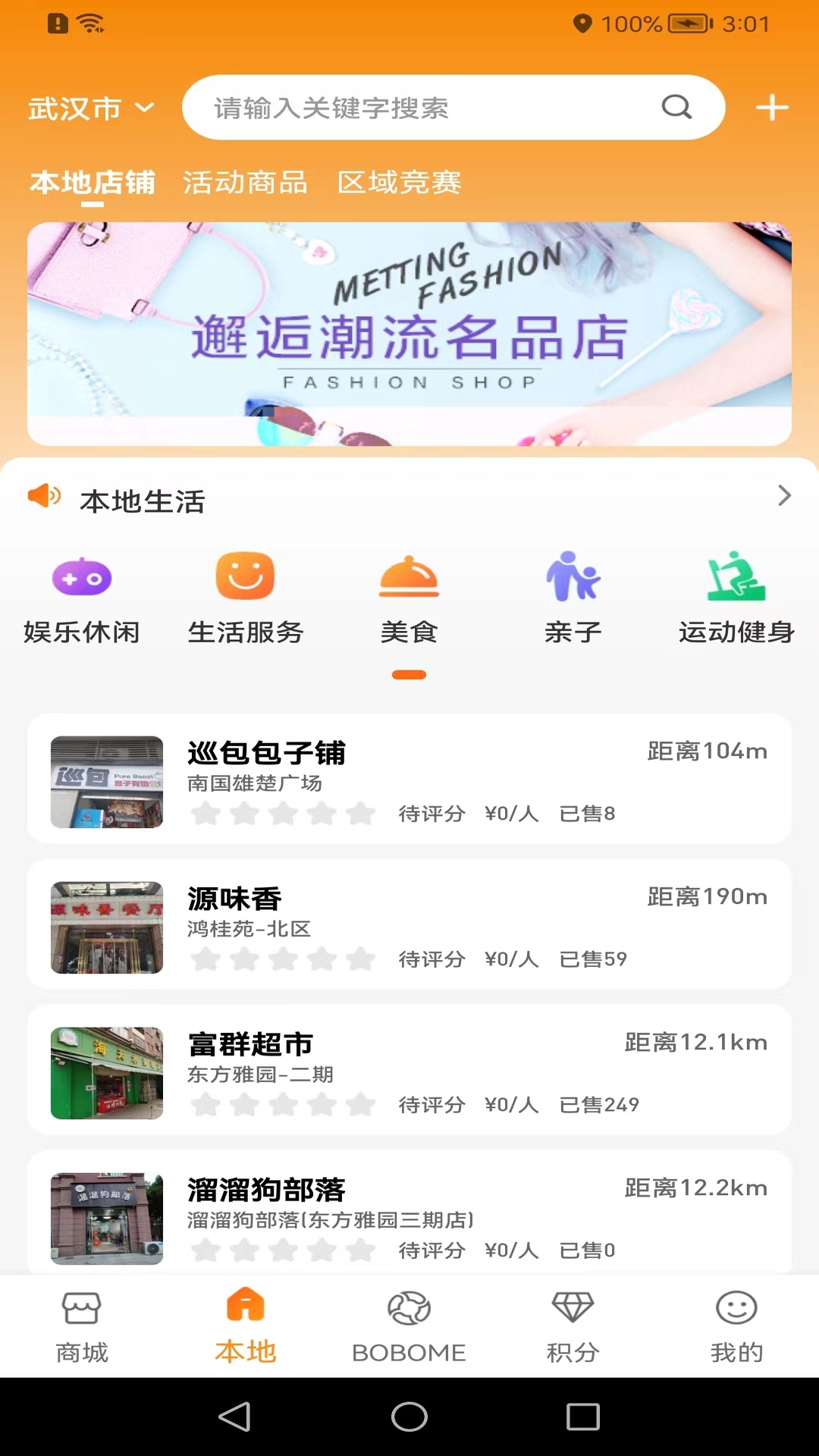Tap the system back button
Viewport: 819px width, 1456px height.
coord(234,1417)
